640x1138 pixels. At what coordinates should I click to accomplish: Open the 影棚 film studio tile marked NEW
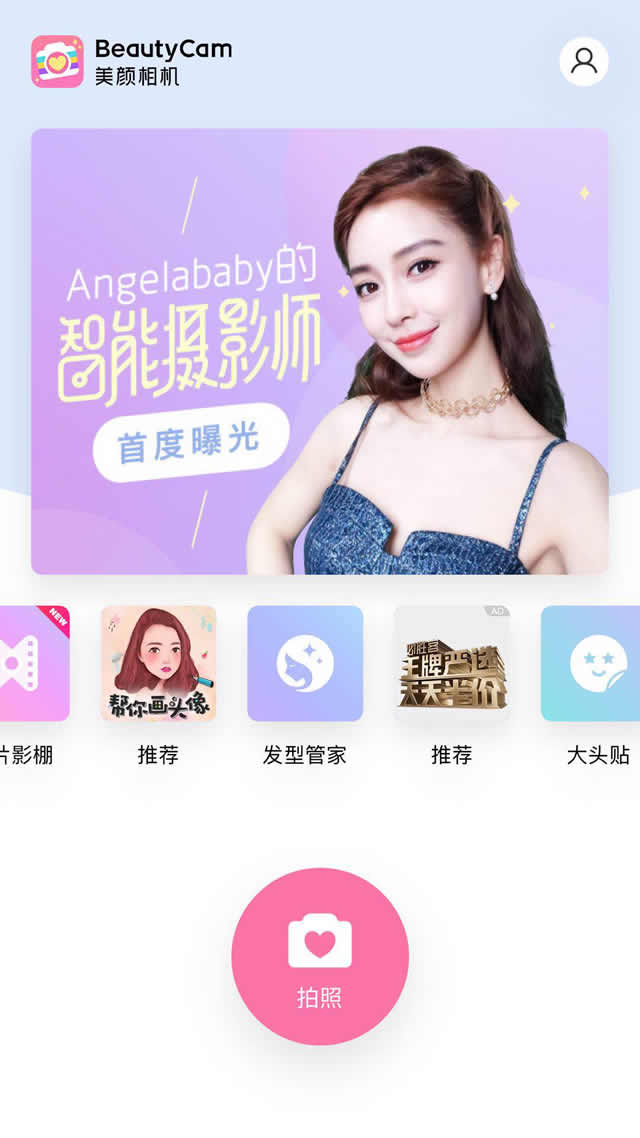[32, 664]
